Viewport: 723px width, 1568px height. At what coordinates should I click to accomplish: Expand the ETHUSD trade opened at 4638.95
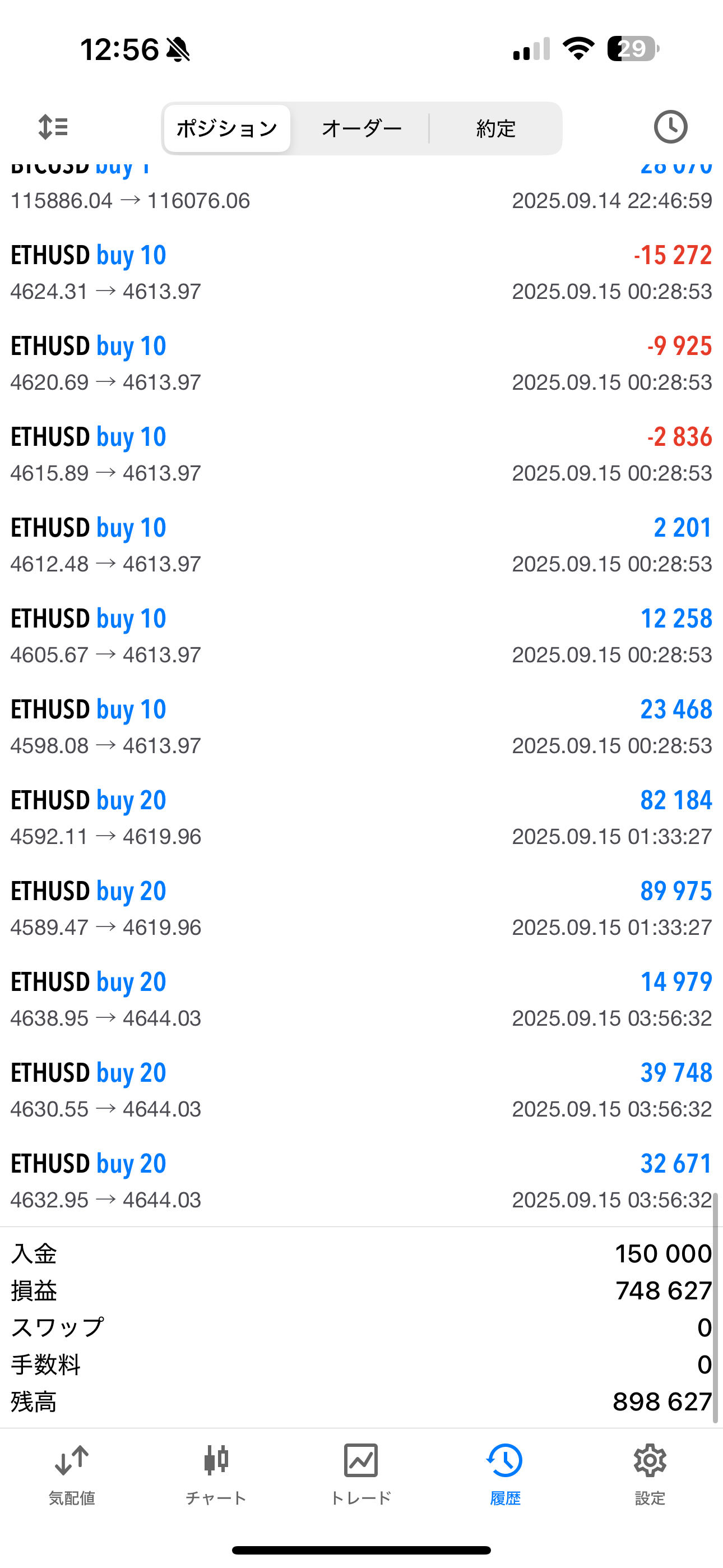[x=361, y=999]
